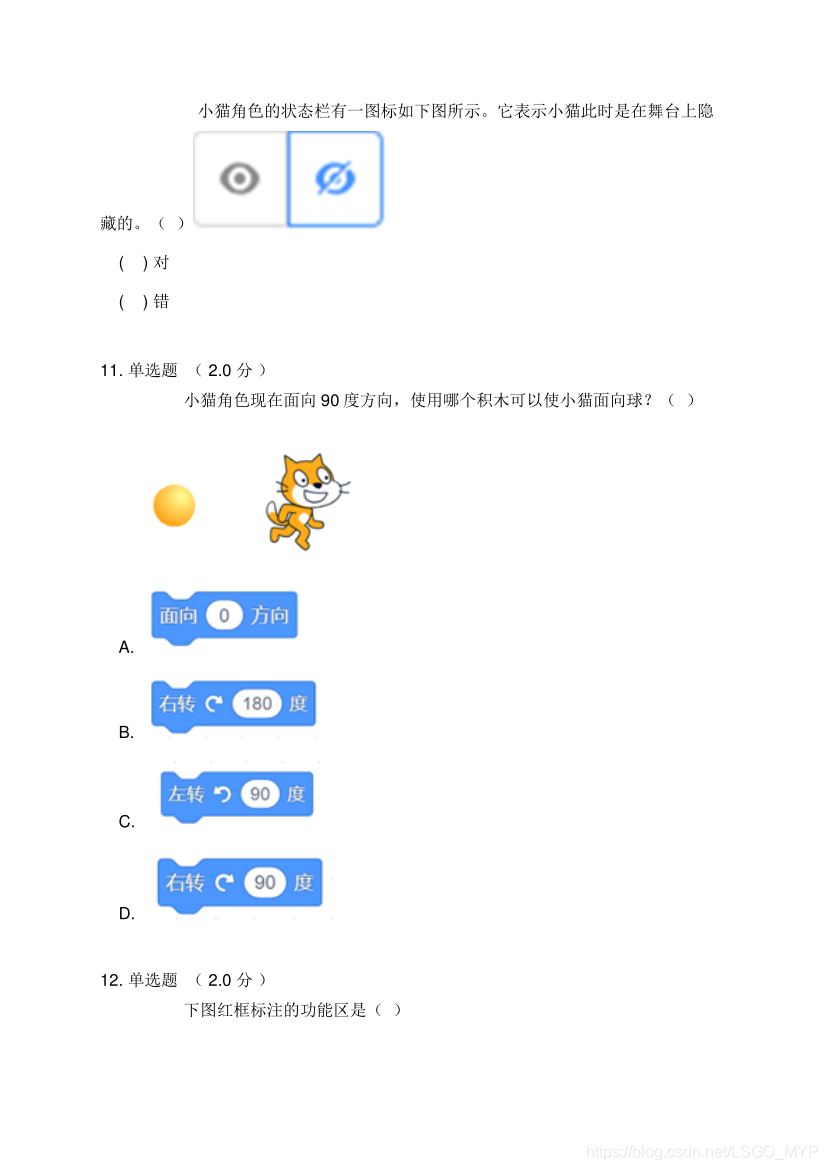The height and width of the screenshot is (1170, 827).
Task: Click question heading '11. 单选题'
Action: pos(140,369)
